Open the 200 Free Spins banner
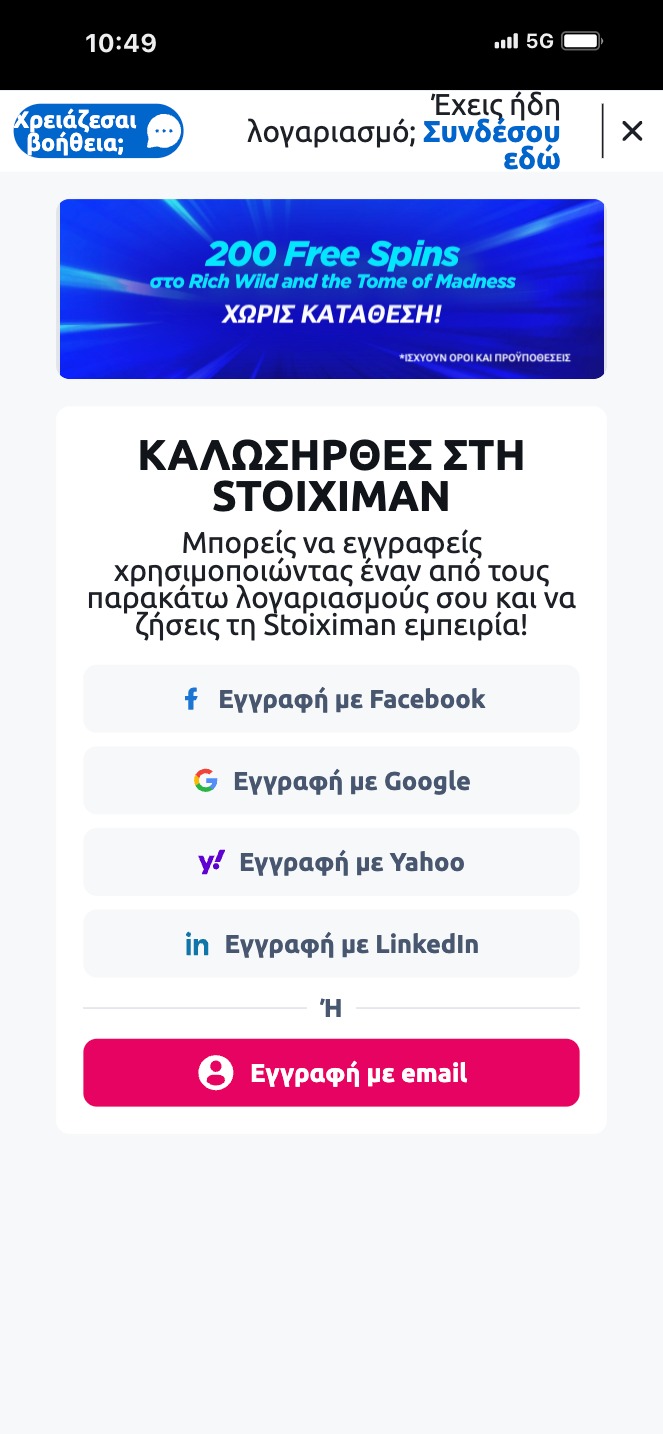 332,289
